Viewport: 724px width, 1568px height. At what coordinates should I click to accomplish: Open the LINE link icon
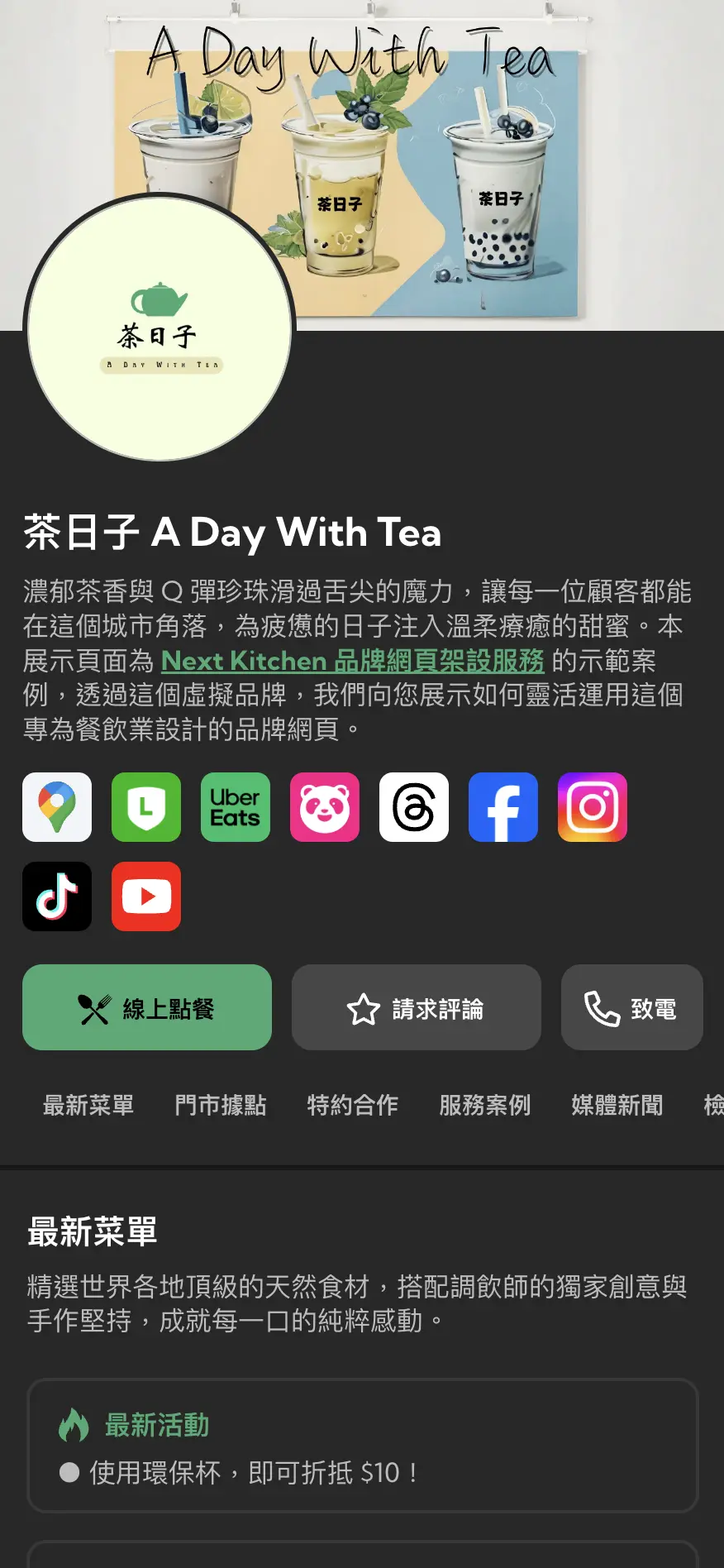click(146, 807)
